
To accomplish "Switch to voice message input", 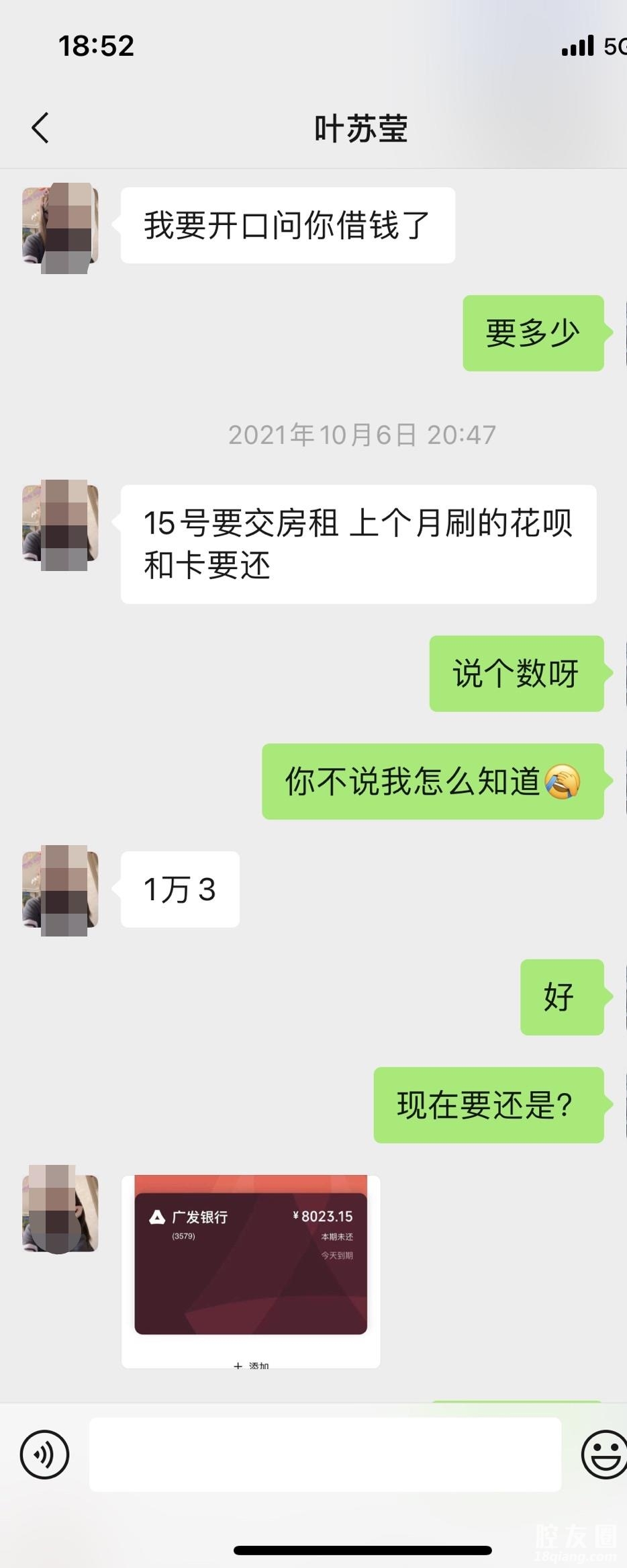I will point(44,1454).
